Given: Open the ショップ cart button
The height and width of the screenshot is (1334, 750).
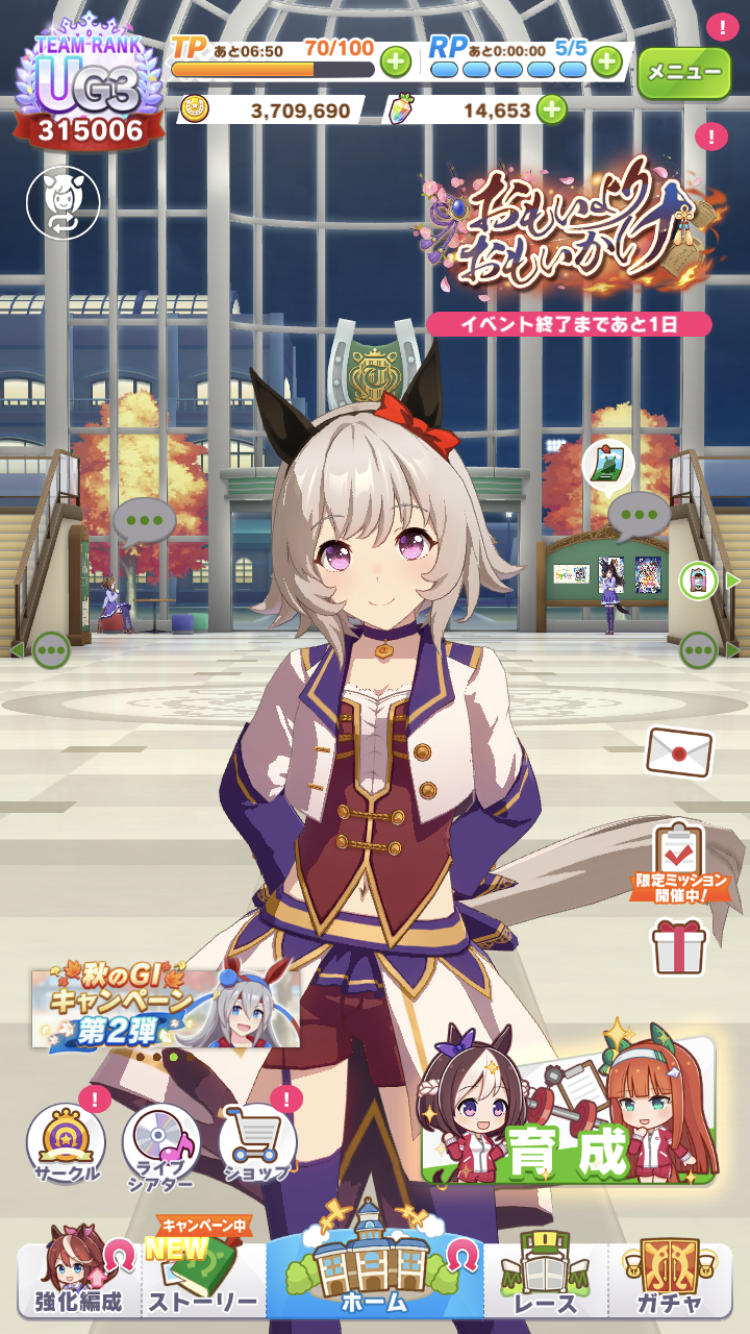Looking at the screenshot, I should point(257,1145).
